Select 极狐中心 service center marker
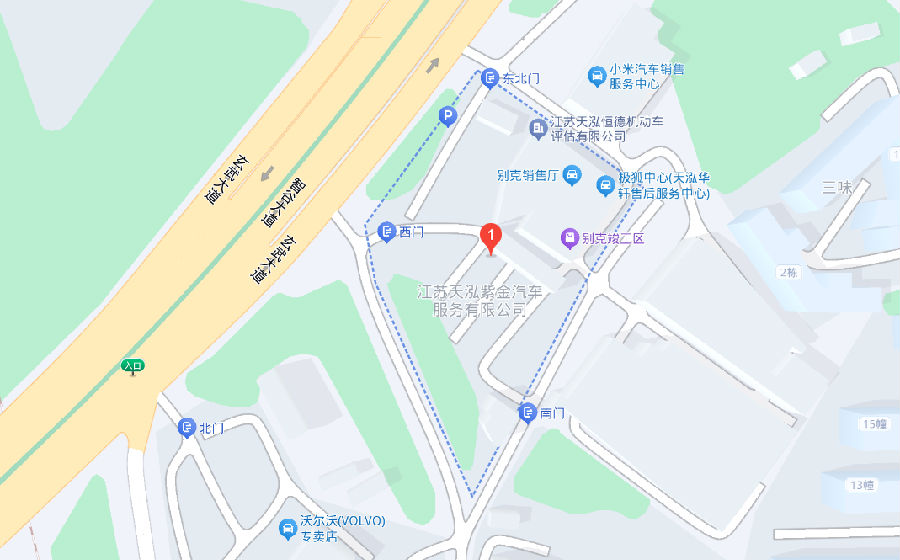 click(605, 185)
